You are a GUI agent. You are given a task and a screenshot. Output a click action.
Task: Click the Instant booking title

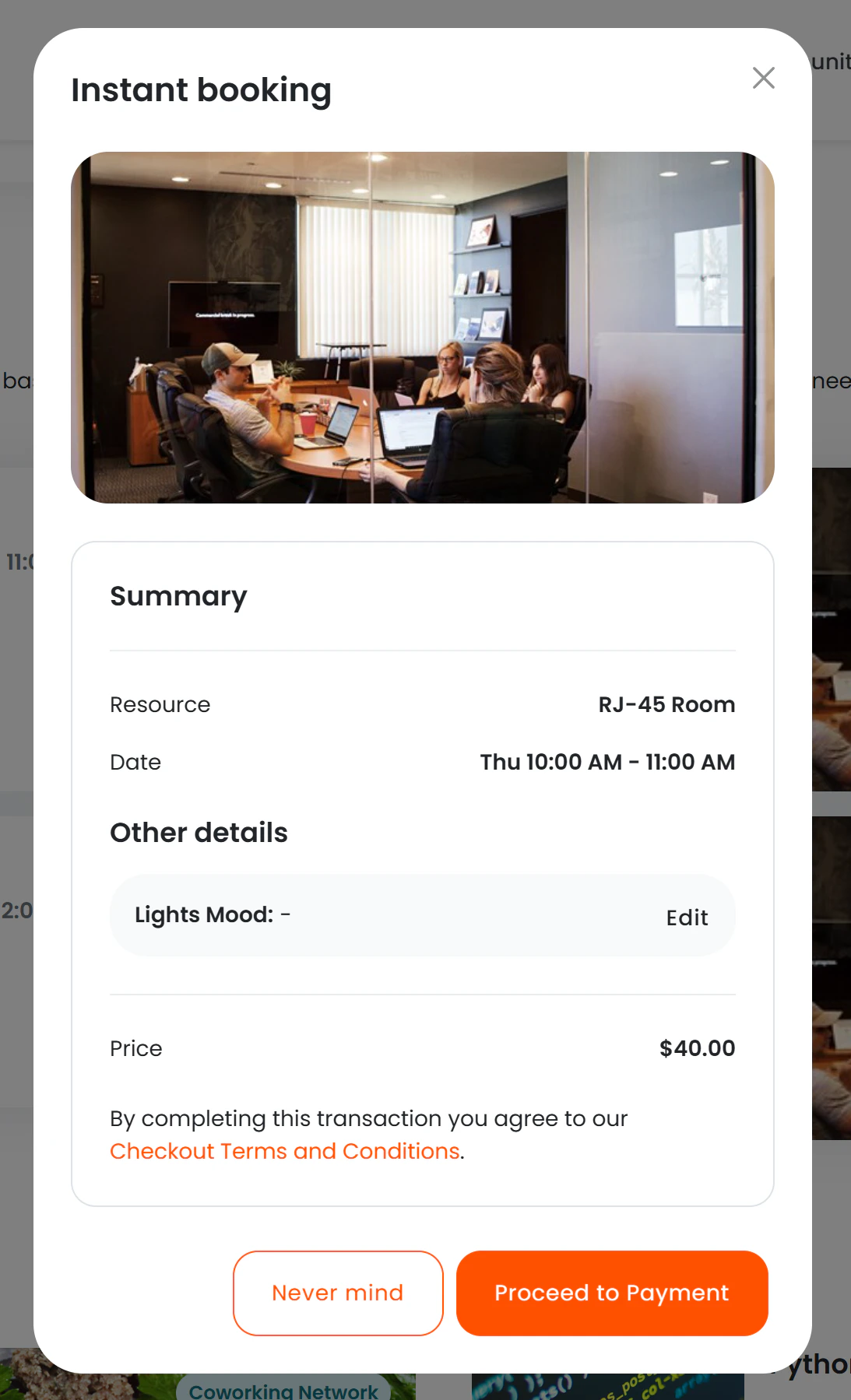tap(201, 89)
